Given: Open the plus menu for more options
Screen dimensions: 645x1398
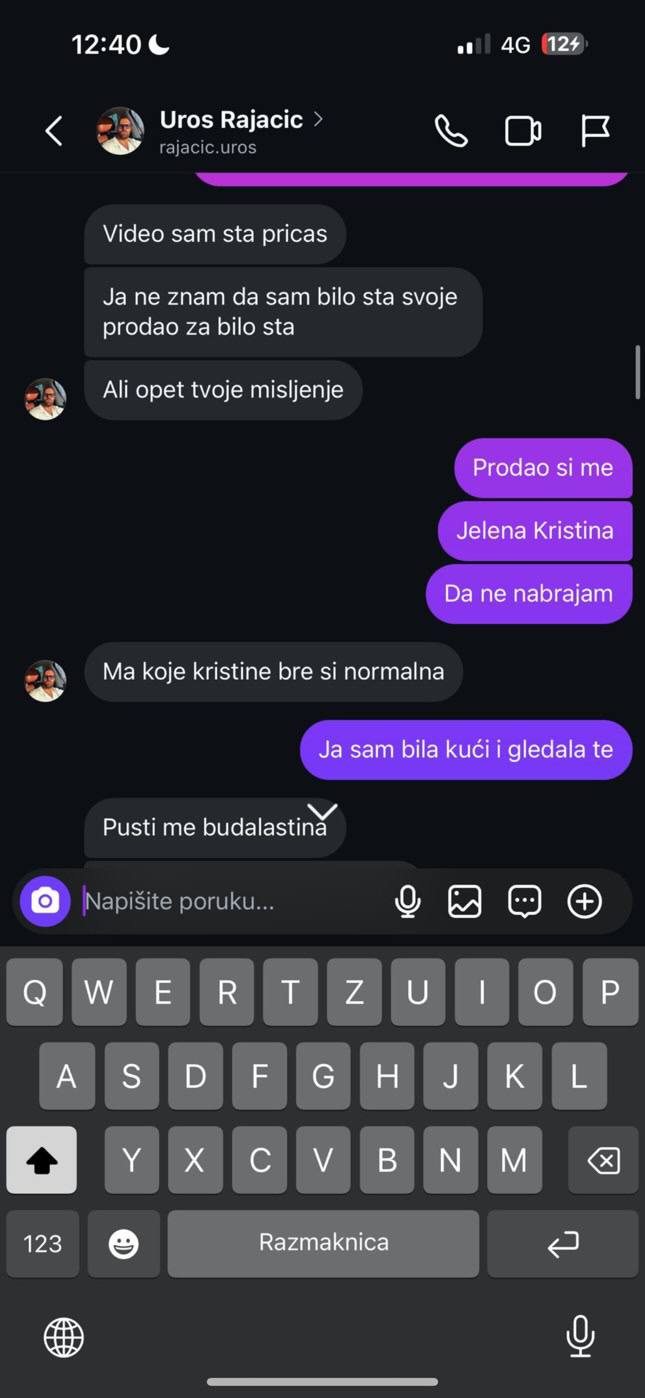Looking at the screenshot, I should (585, 901).
